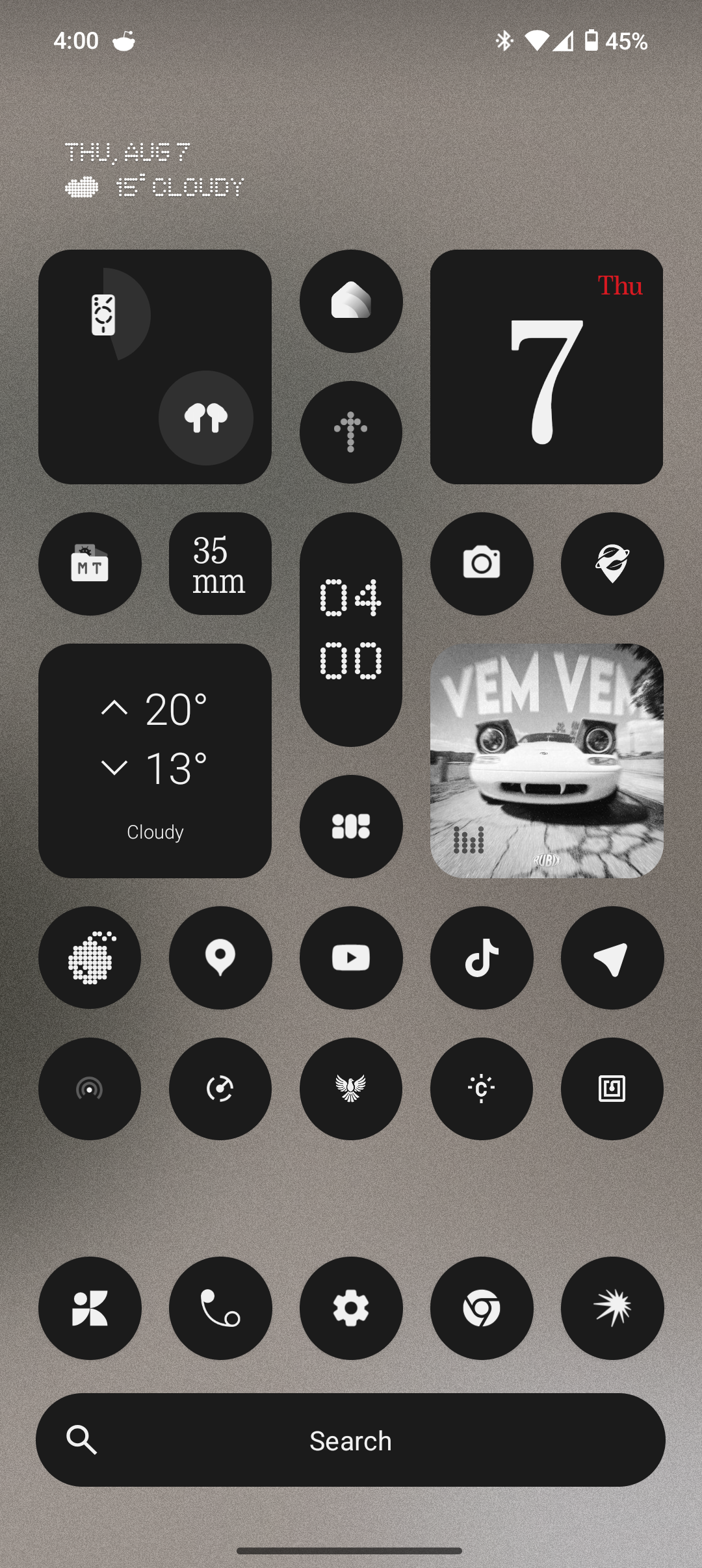Open the YouTube app
702x1568 pixels.
351,958
